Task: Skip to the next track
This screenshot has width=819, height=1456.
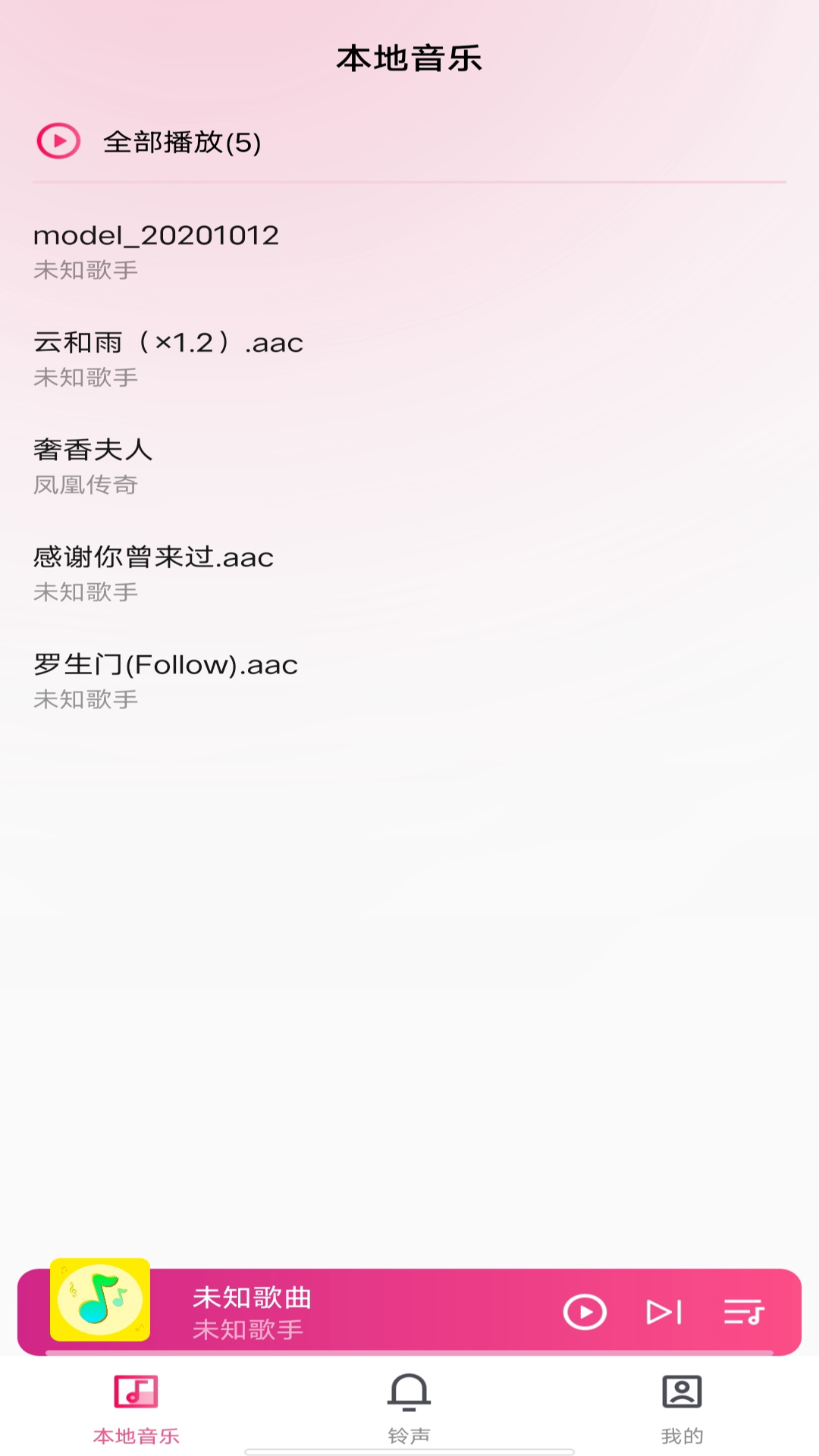Action: tap(664, 1312)
